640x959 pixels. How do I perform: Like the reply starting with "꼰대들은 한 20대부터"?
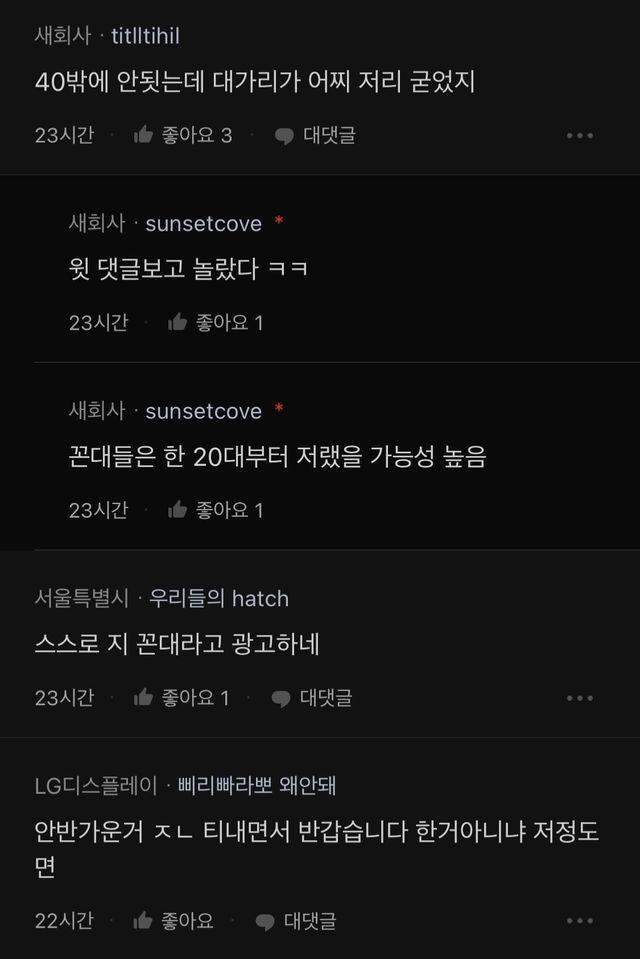(215, 510)
